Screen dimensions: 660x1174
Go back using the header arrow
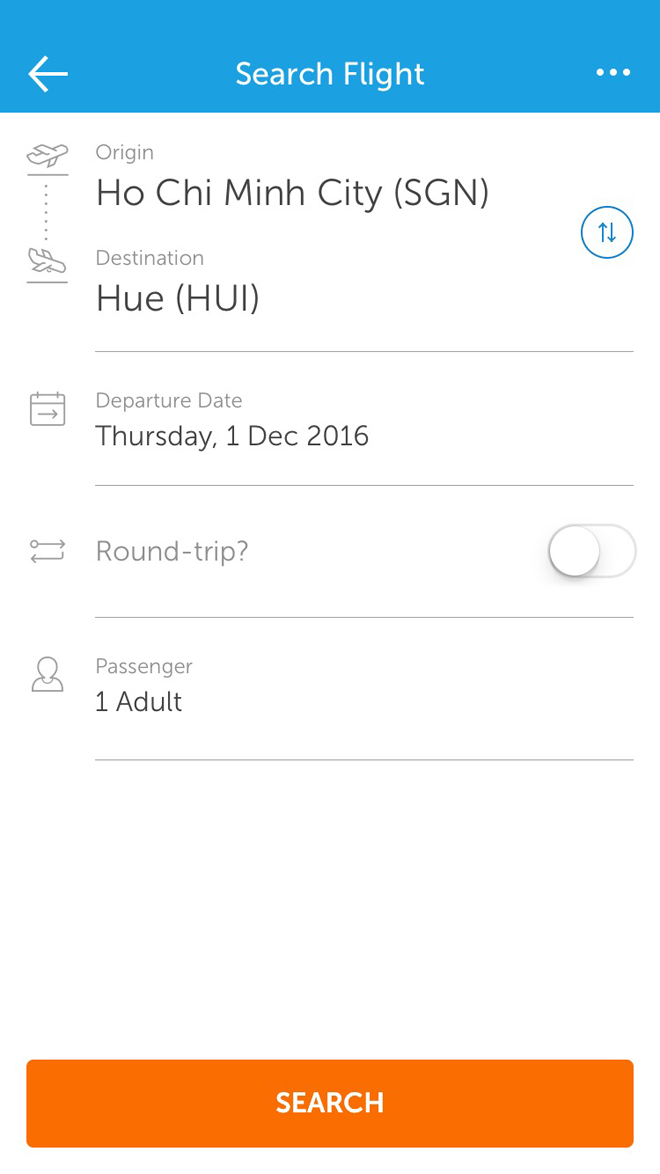pos(48,73)
